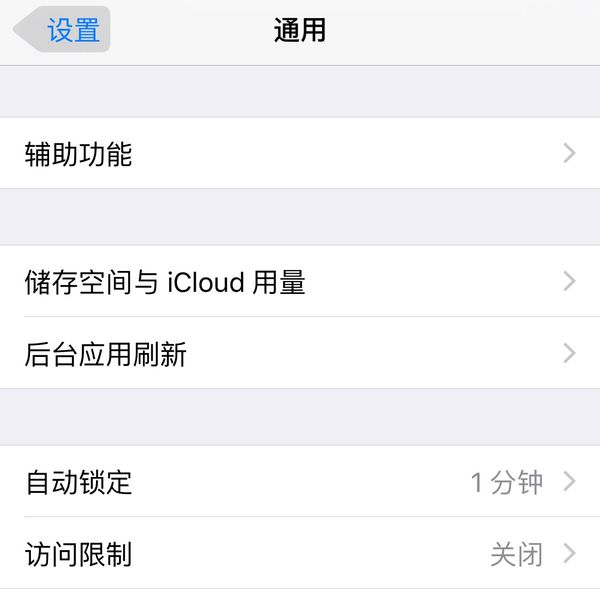The height and width of the screenshot is (589, 600).
Task: Open 后台应用刷新 settings
Action: click(x=300, y=353)
